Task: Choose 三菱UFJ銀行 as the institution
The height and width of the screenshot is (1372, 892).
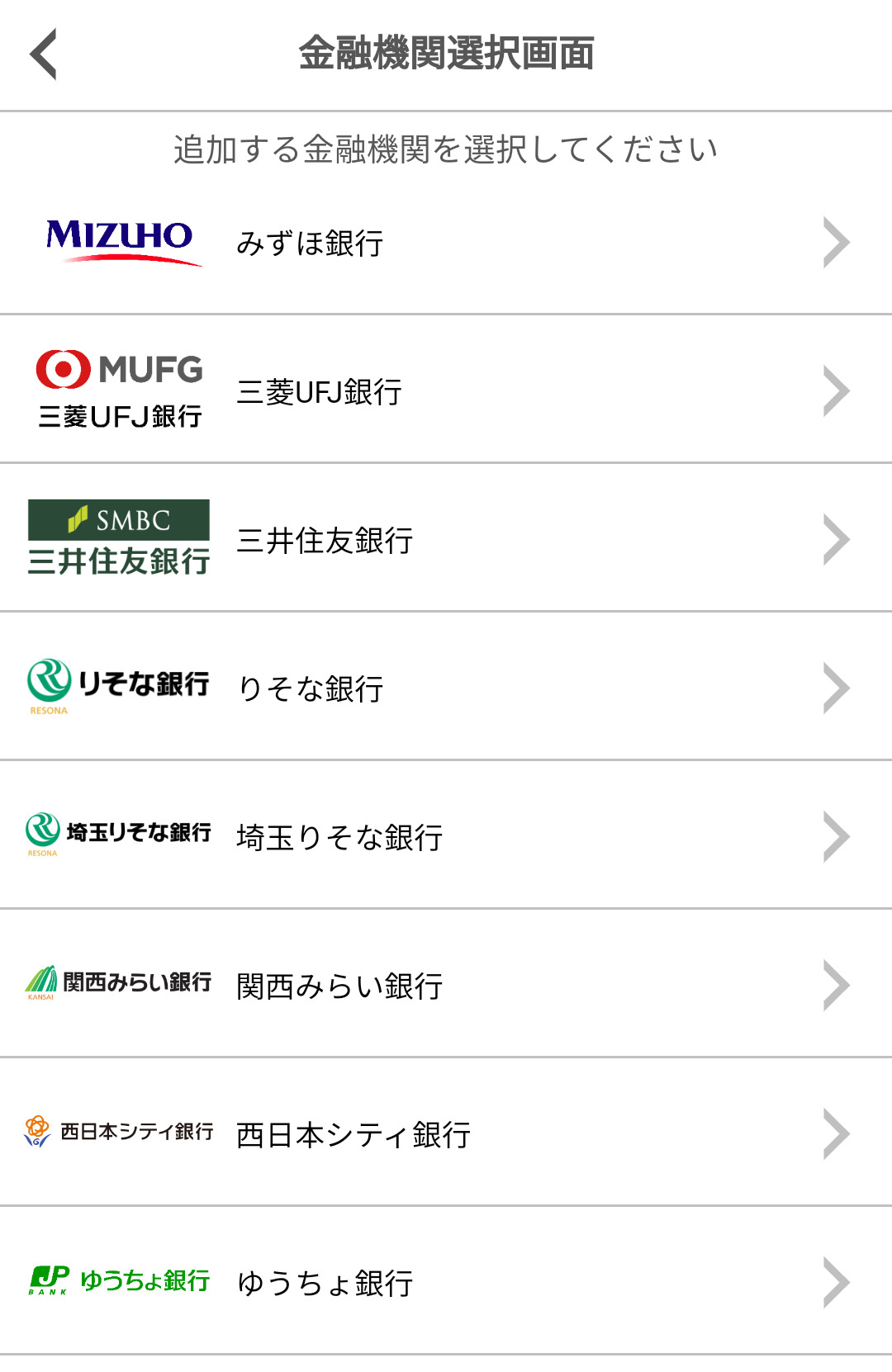Action: pyautogui.click(x=446, y=391)
